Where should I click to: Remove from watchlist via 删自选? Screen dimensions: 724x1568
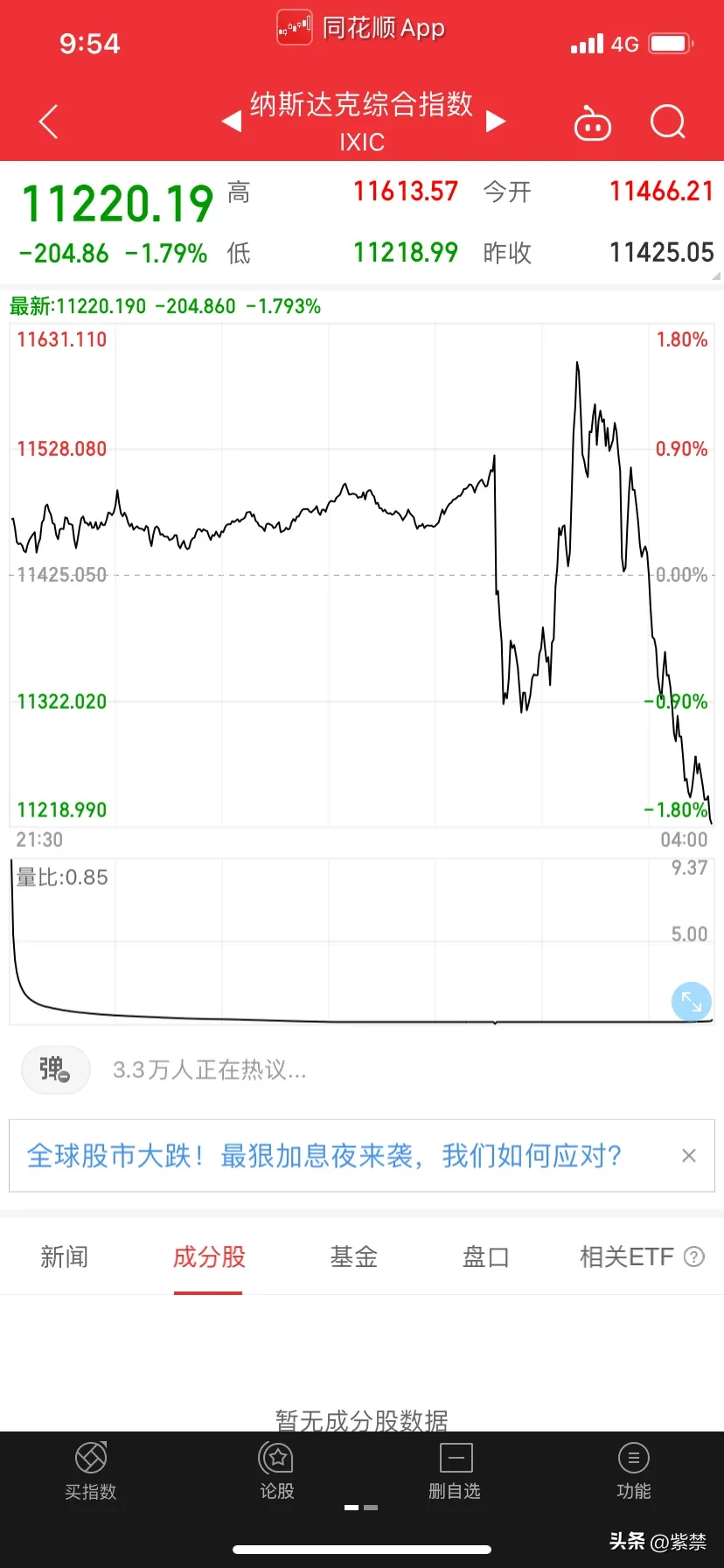pyautogui.click(x=455, y=1472)
